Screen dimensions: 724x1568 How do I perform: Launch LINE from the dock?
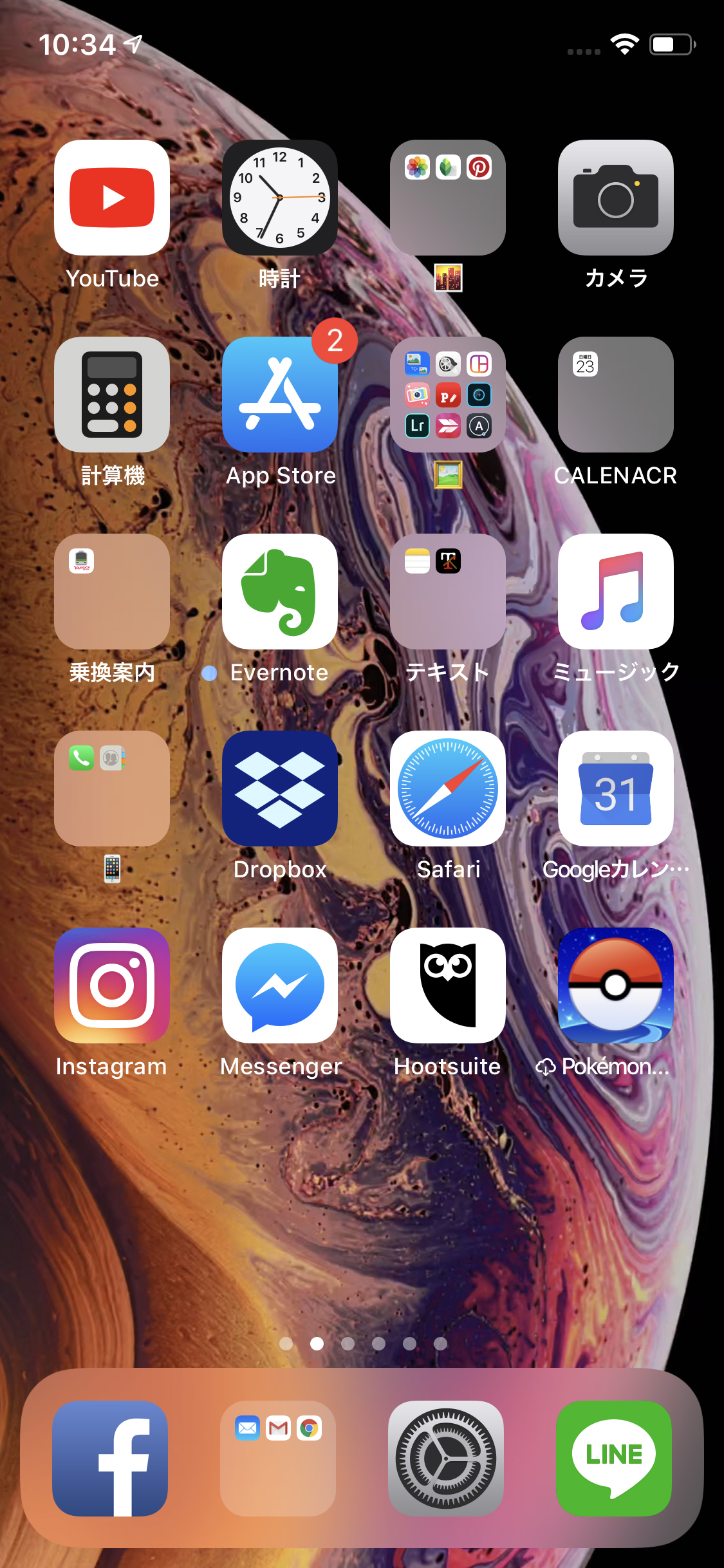pos(614,1459)
